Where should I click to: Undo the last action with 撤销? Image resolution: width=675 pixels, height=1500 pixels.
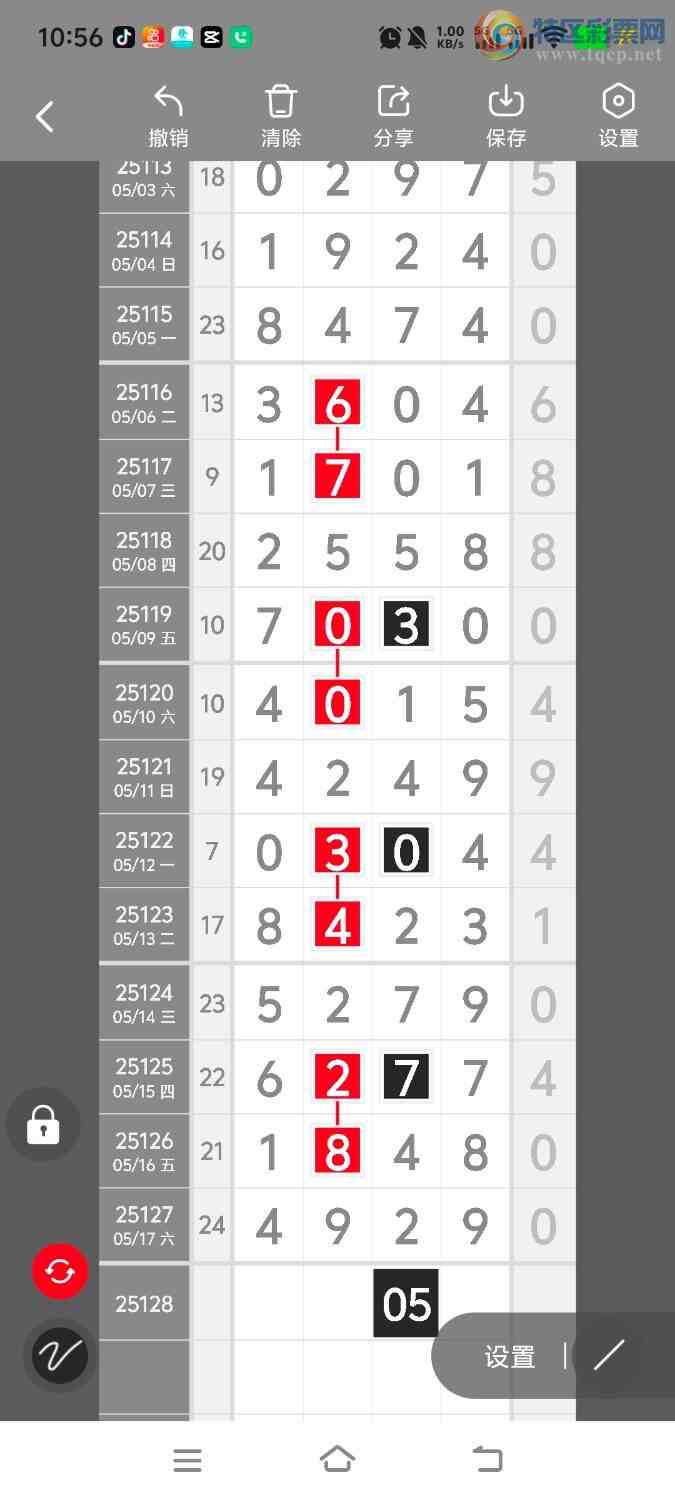coord(168,116)
